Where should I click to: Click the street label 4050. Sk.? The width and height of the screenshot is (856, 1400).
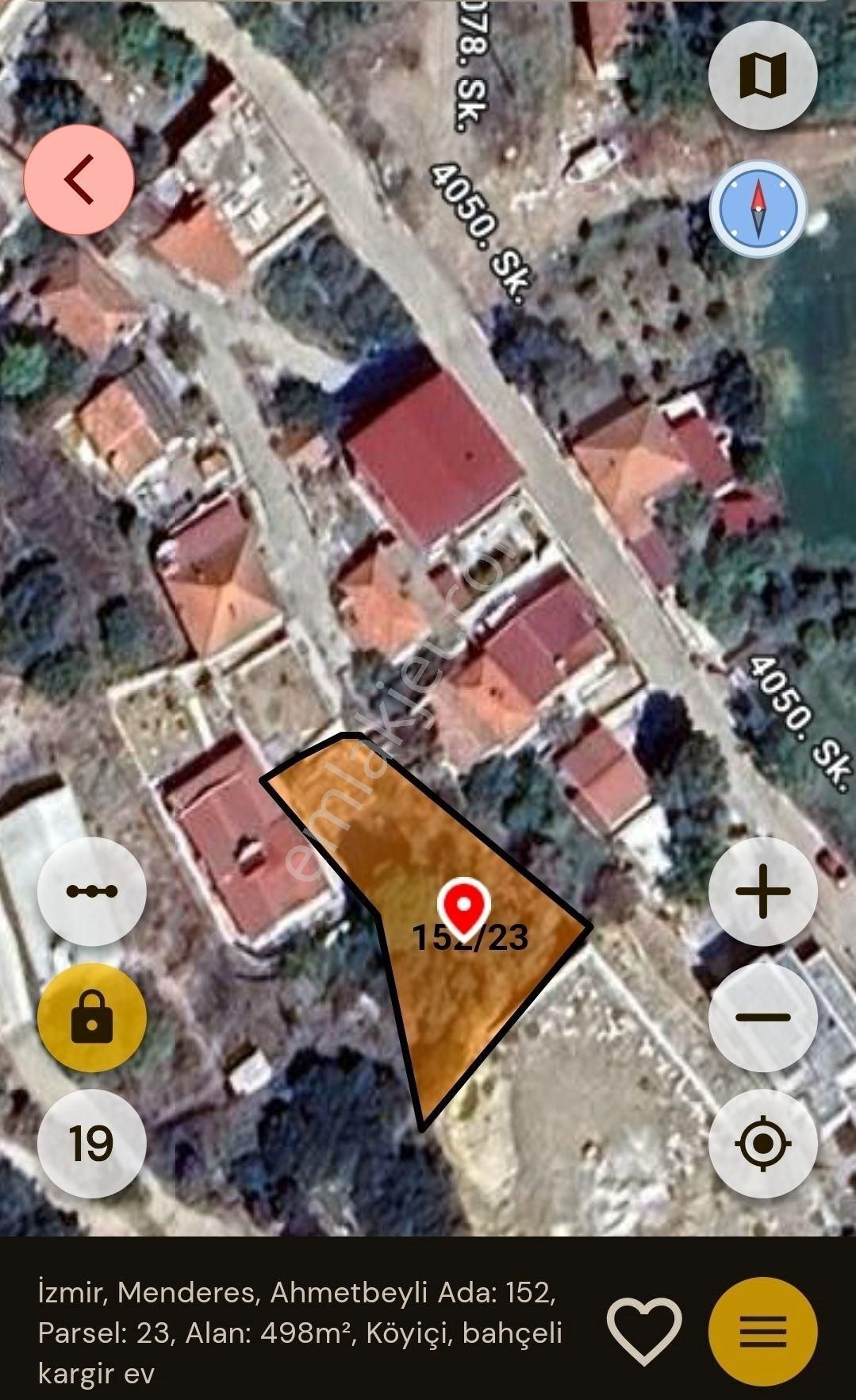tap(476, 230)
